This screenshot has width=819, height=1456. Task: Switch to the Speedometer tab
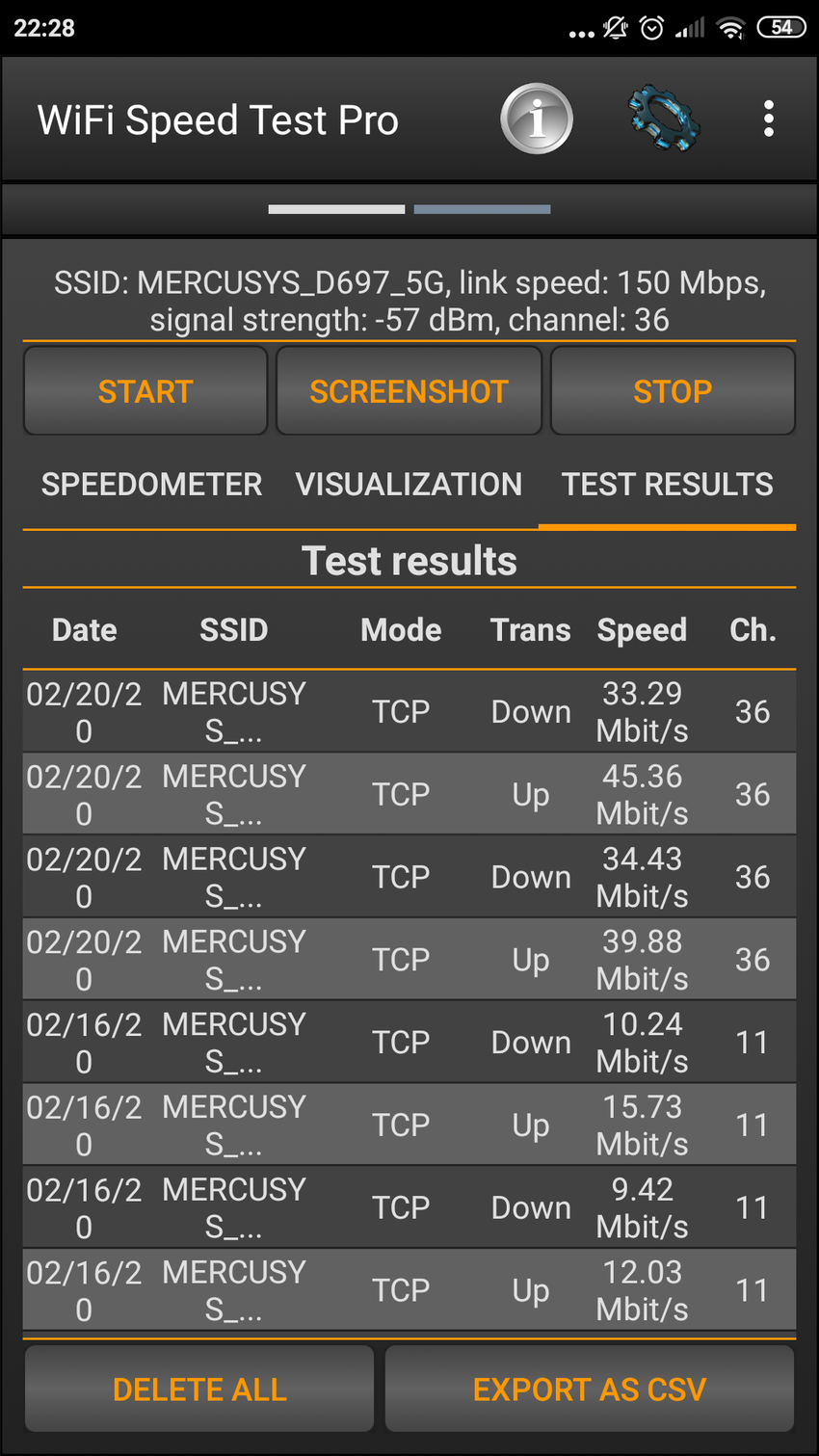(151, 484)
